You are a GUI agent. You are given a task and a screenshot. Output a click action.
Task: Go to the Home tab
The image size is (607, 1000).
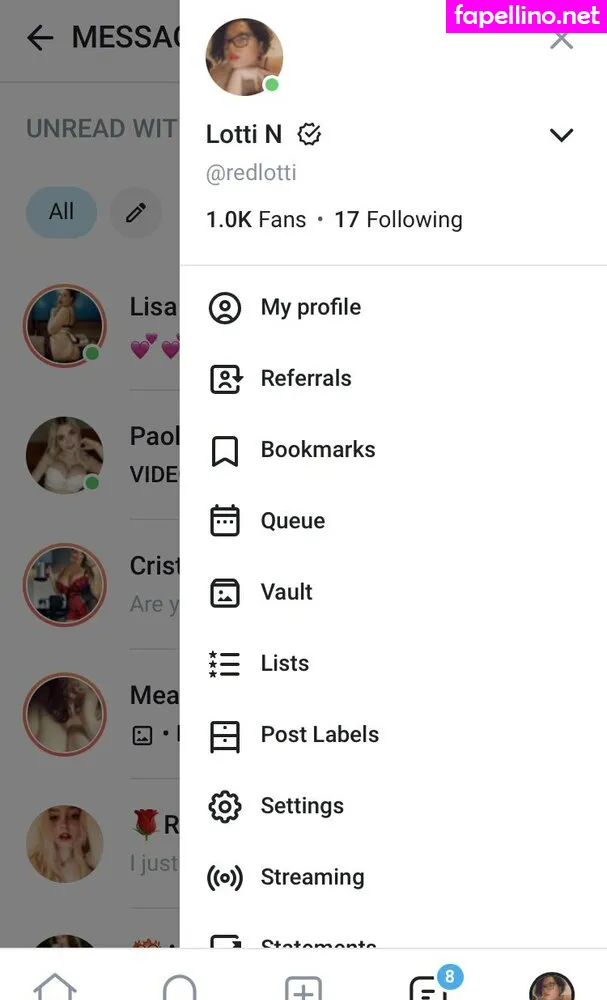pos(55,988)
